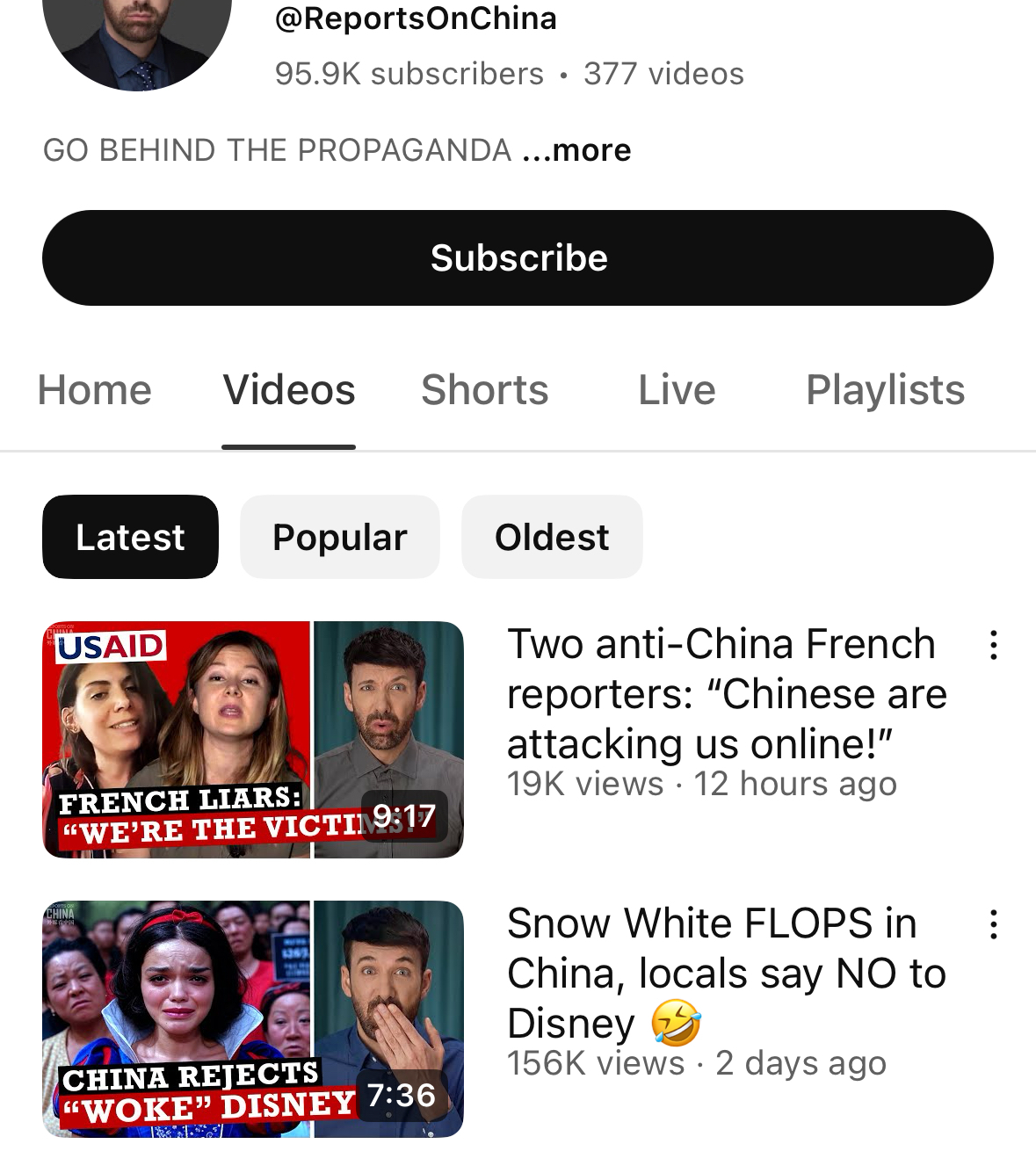1036x1173 pixels.
Task: Subscribe to the ReportsOnChina channel
Action: (518, 257)
